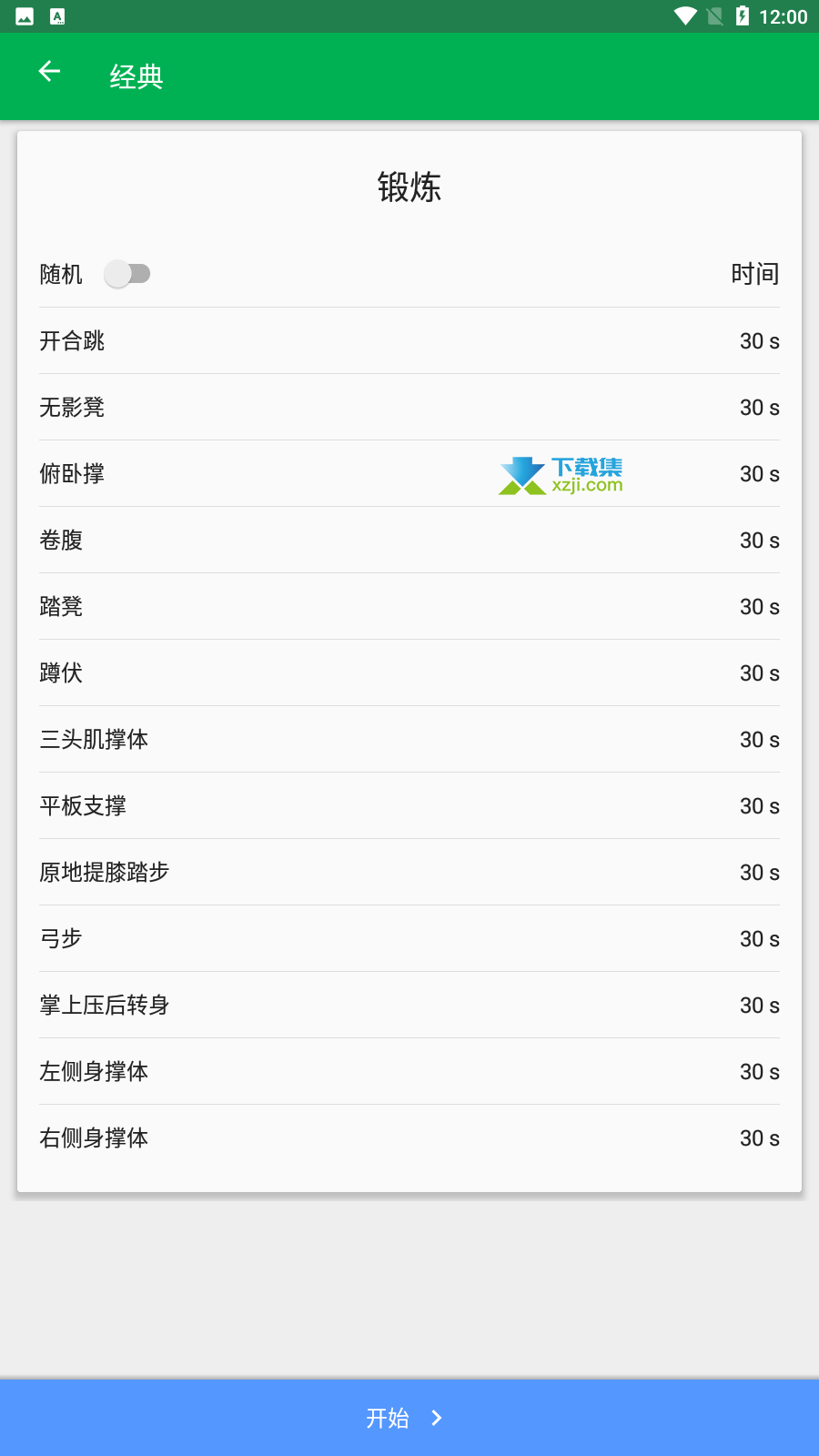819x1456 pixels.
Task: Open the 三头肌撑体 exercise
Action: pyautogui.click(x=409, y=740)
